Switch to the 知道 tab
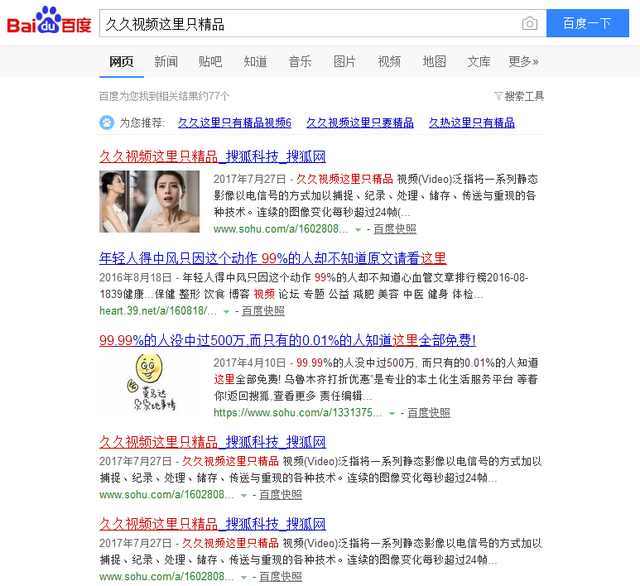The height and width of the screenshot is (586, 640). (x=255, y=61)
